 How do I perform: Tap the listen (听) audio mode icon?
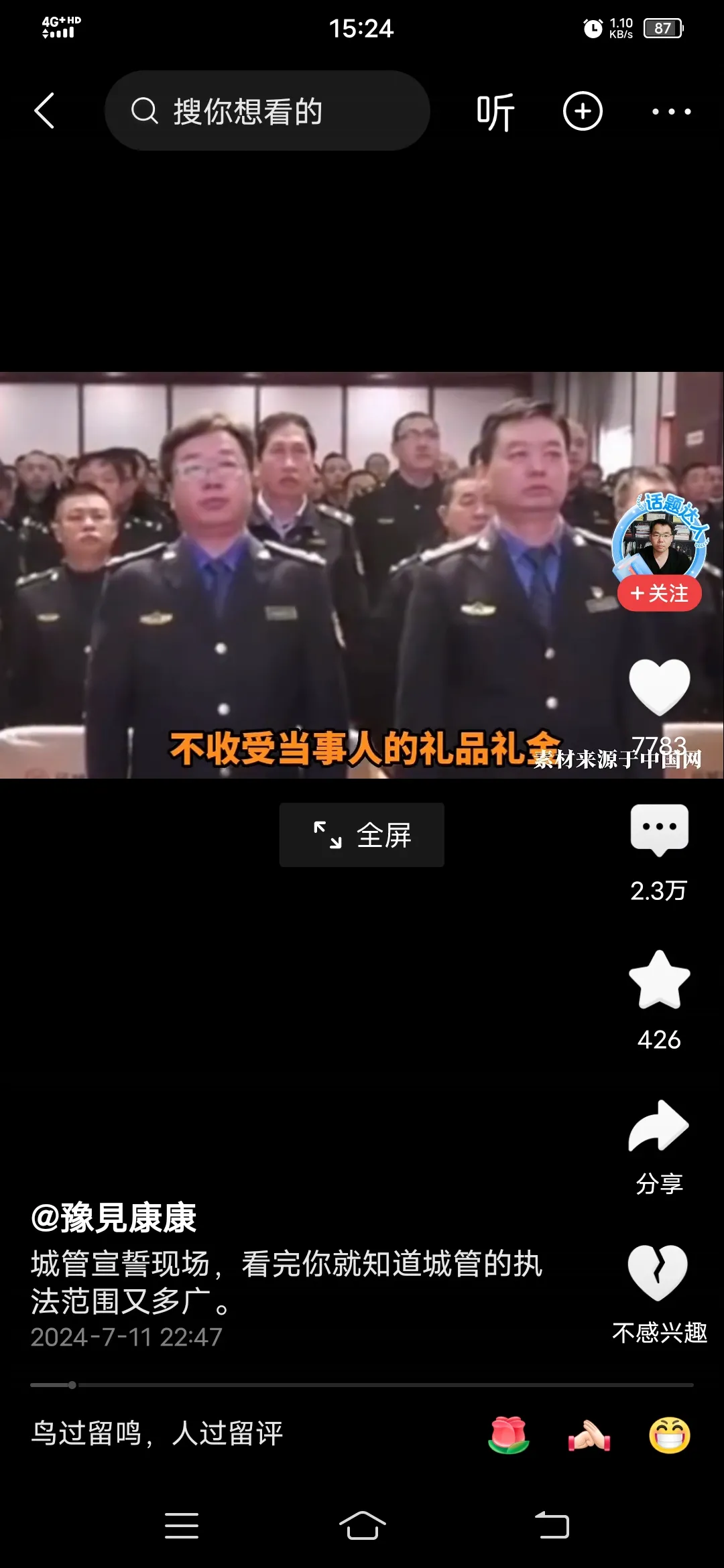pyautogui.click(x=495, y=111)
